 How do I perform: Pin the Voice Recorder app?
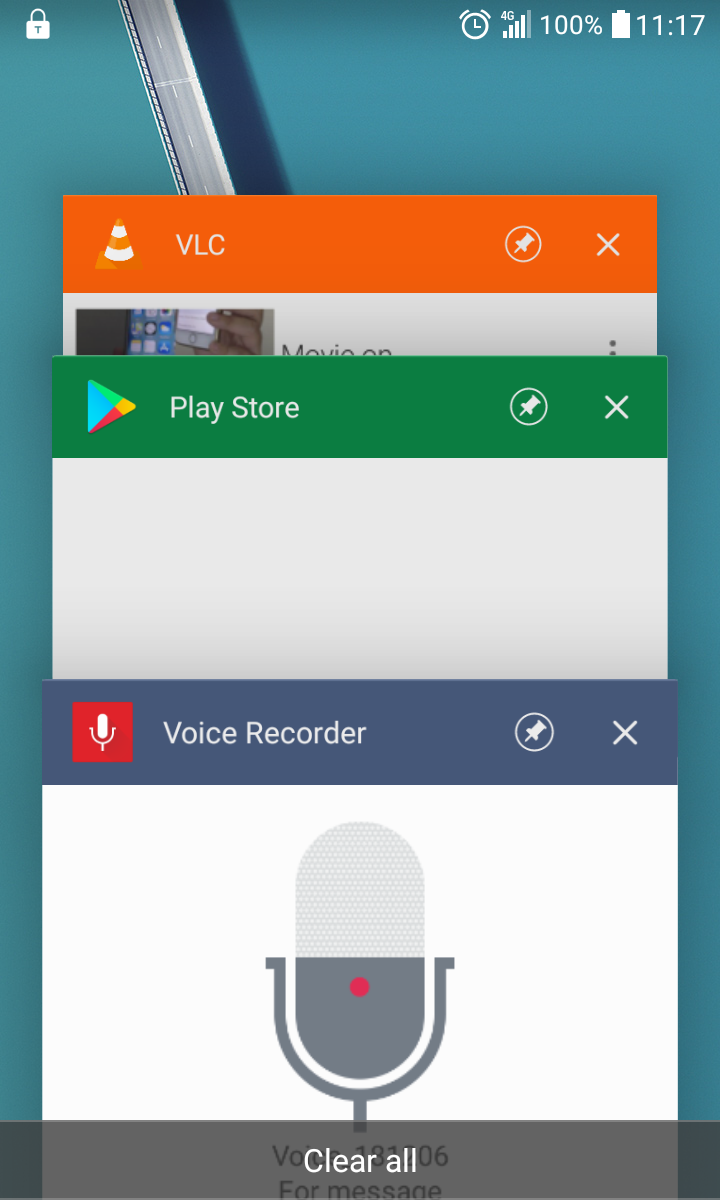pyautogui.click(x=534, y=733)
